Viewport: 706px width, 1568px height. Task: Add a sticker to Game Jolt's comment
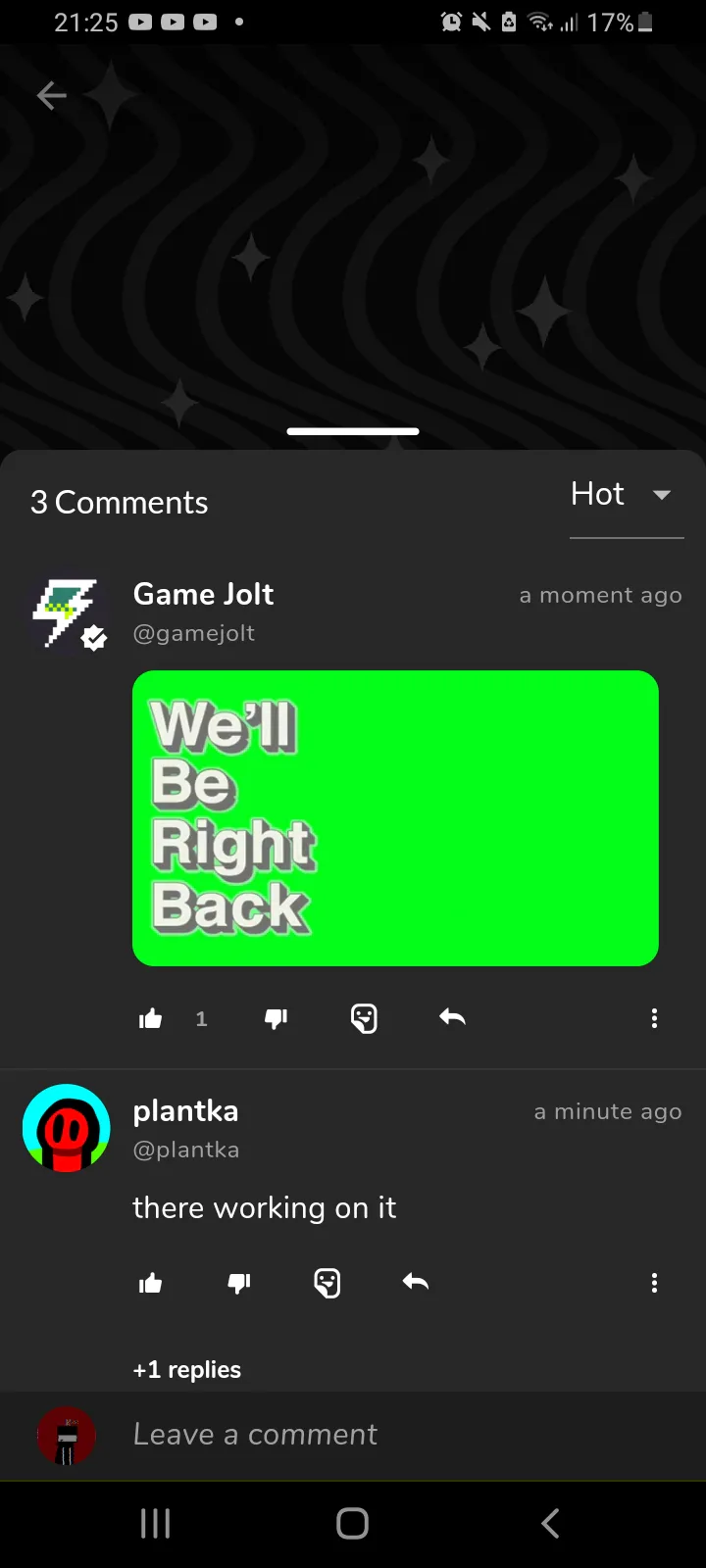(364, 1019)
